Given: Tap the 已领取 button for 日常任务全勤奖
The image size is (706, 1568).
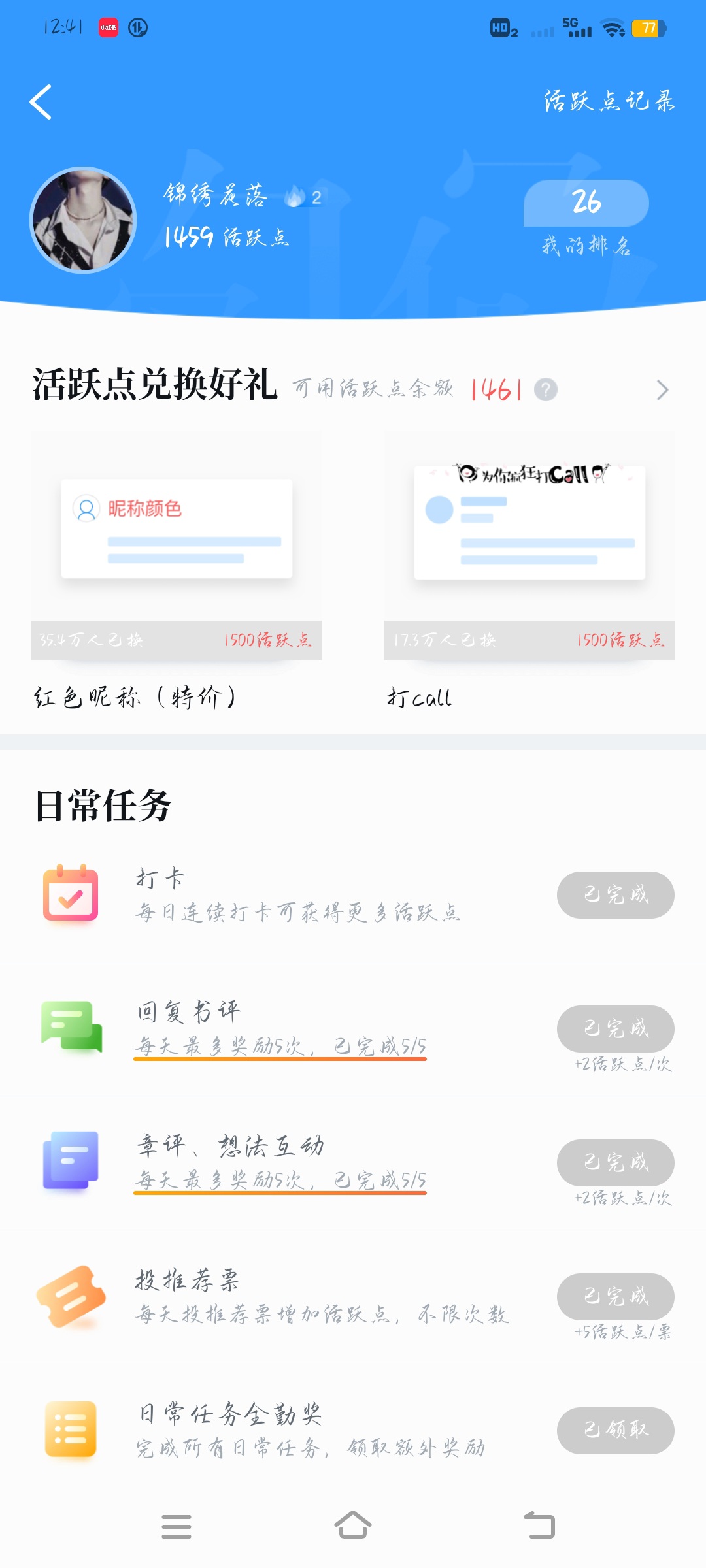Looking at the screenshot, I should (x=616, y=1431).
